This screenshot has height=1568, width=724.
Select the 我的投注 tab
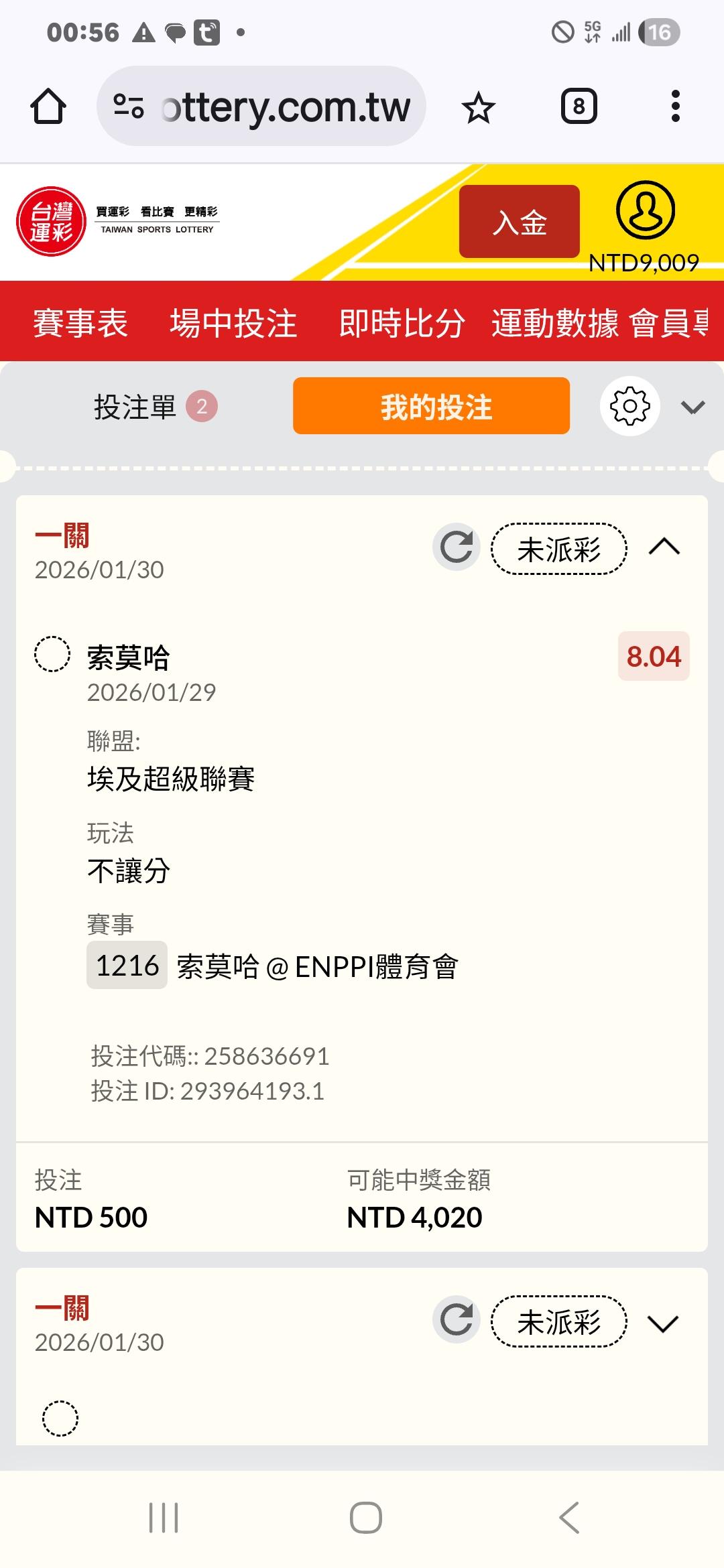tap(431, 407)
